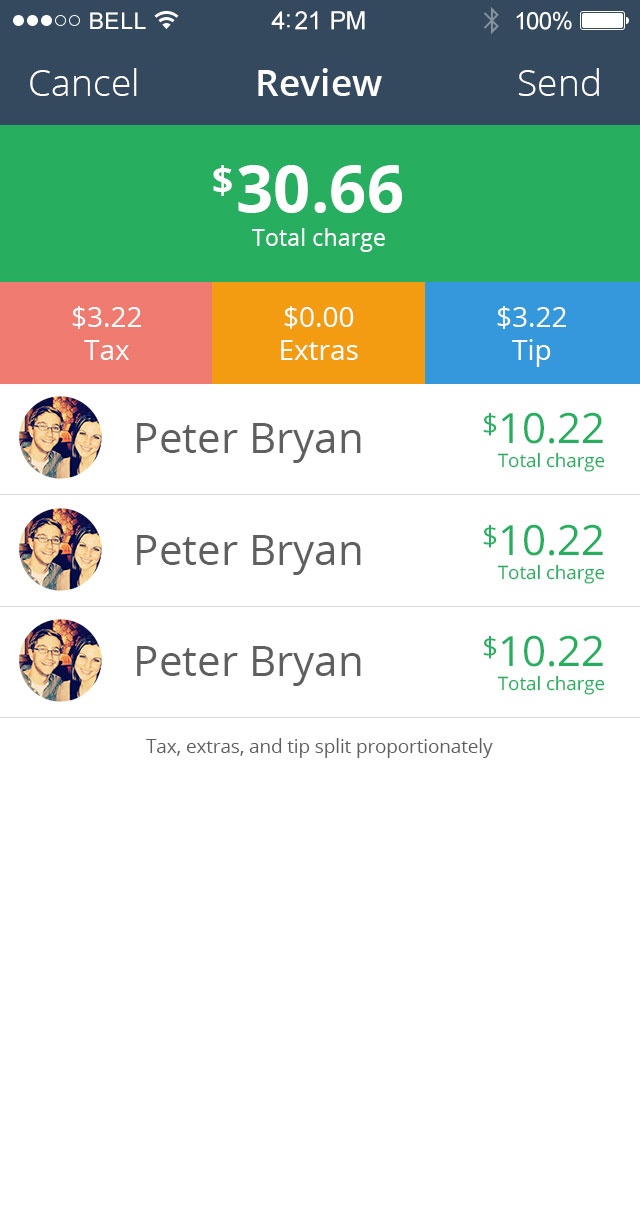Open the $3.22 Tax tile
Screen dimensions: 640x1218
(x=106, y=333)
